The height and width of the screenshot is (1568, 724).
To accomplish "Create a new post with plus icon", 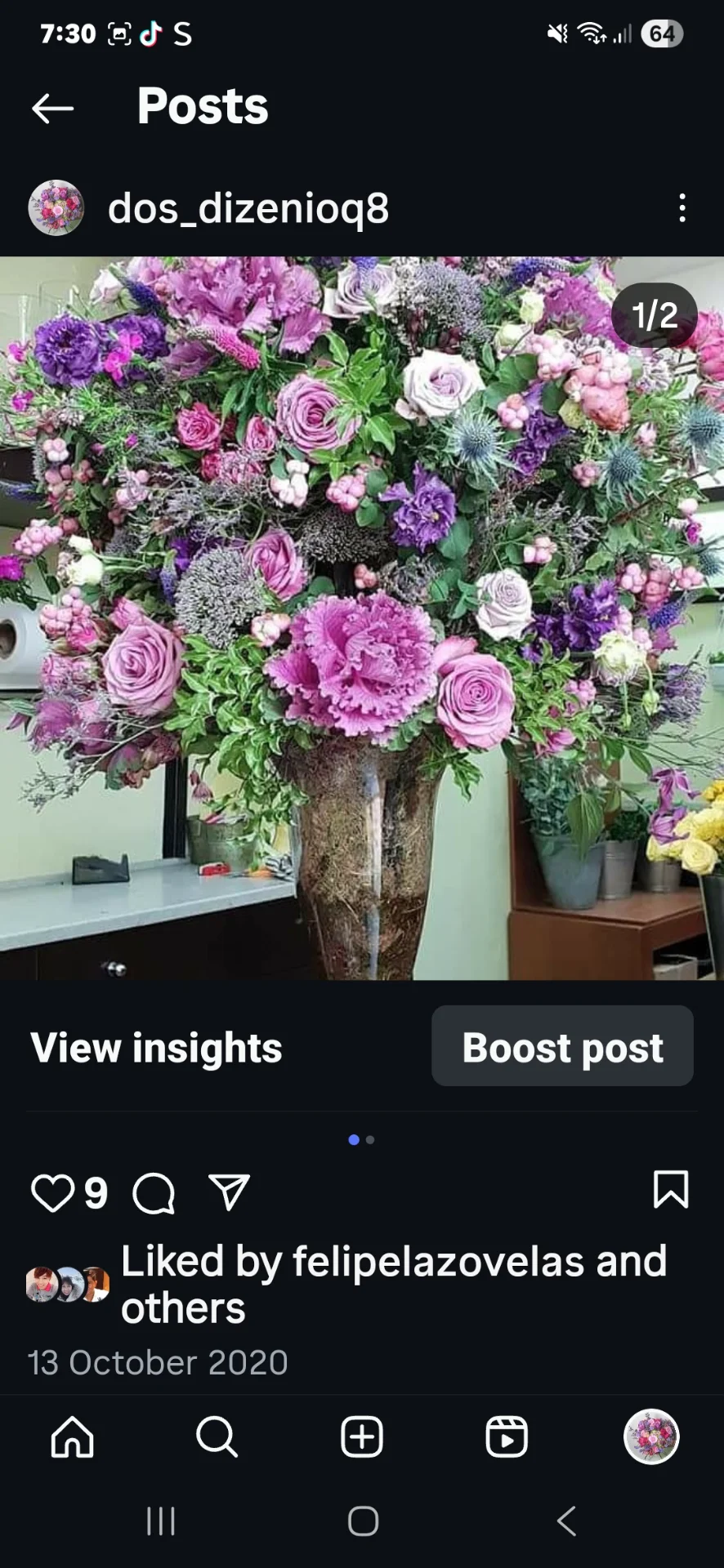I will coord(362,1437).
